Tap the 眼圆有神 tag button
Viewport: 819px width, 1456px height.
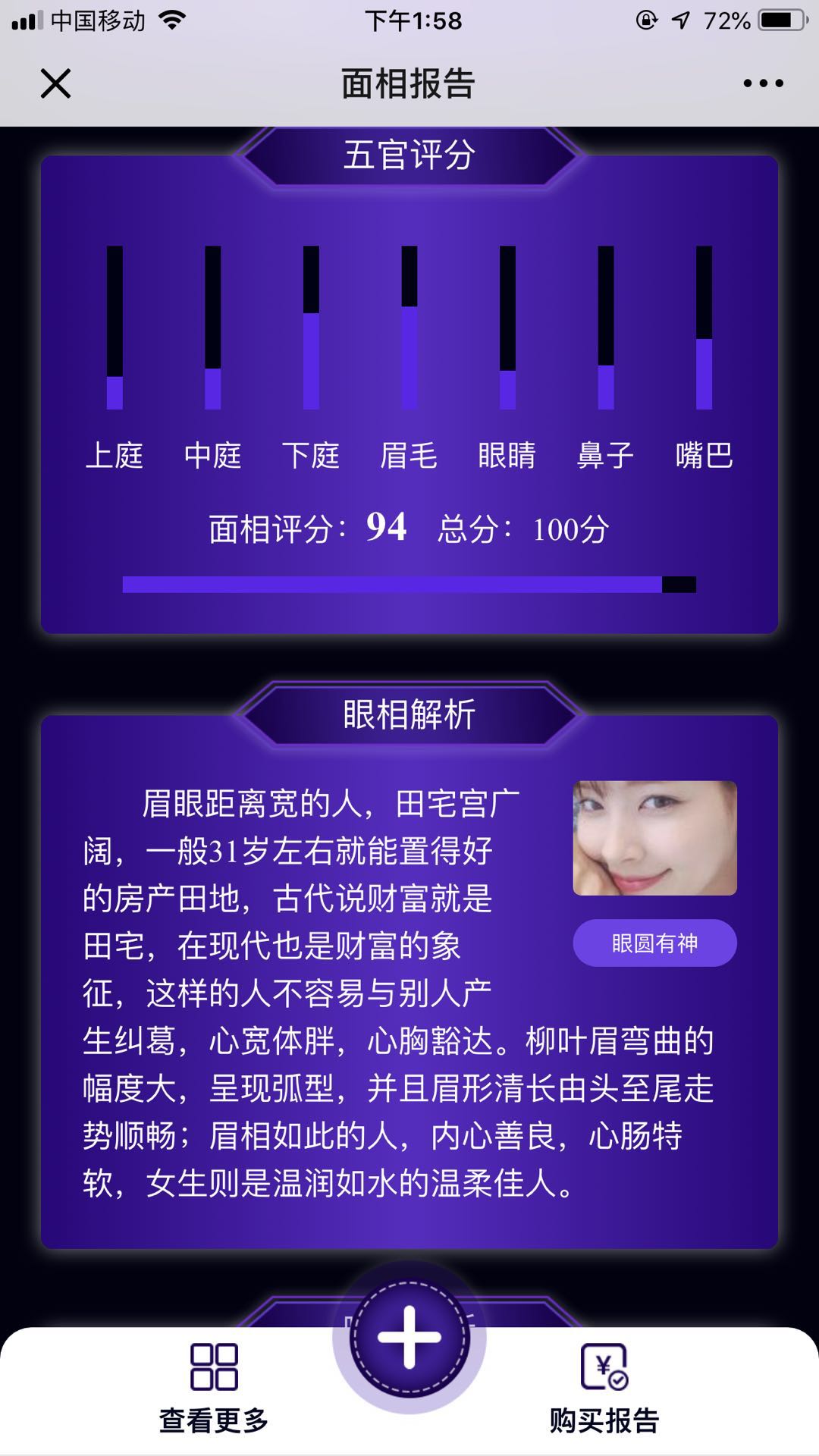(x=654, y=943)
